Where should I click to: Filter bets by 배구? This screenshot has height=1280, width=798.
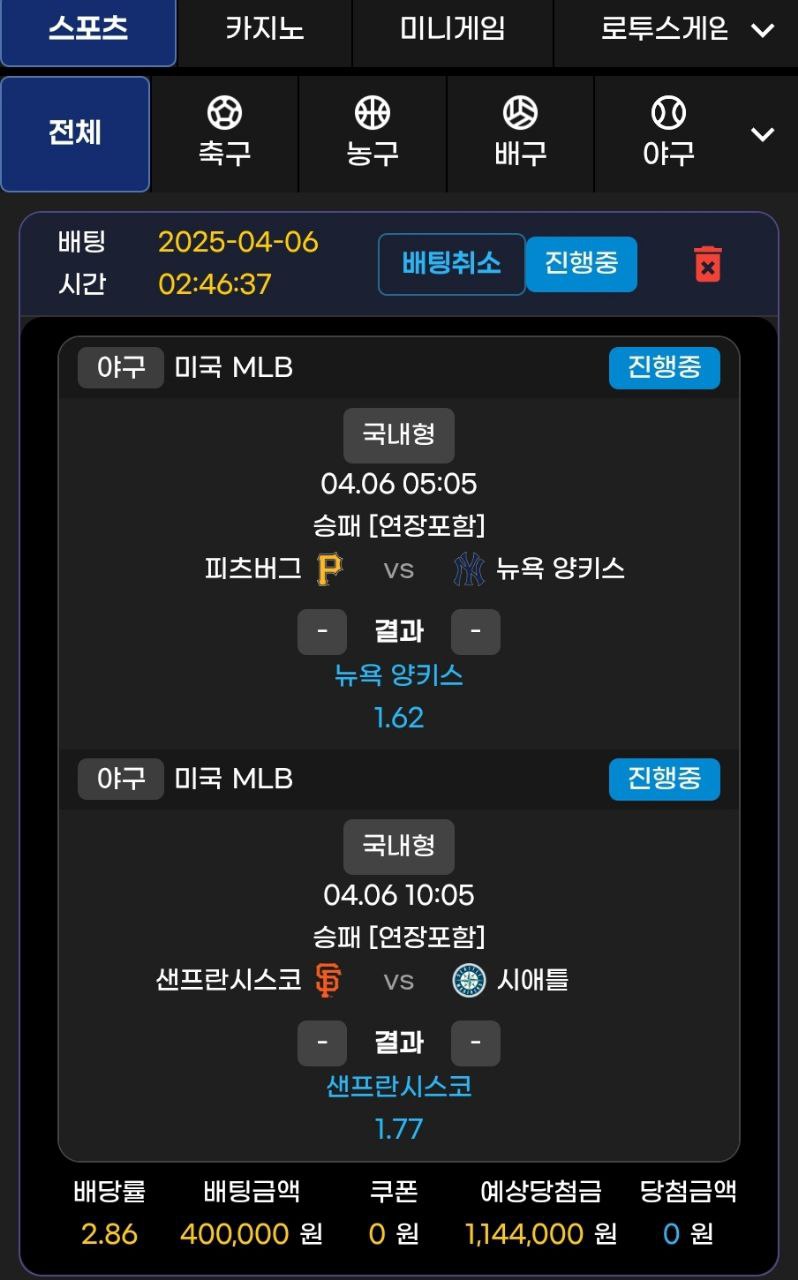pos(520,134)
